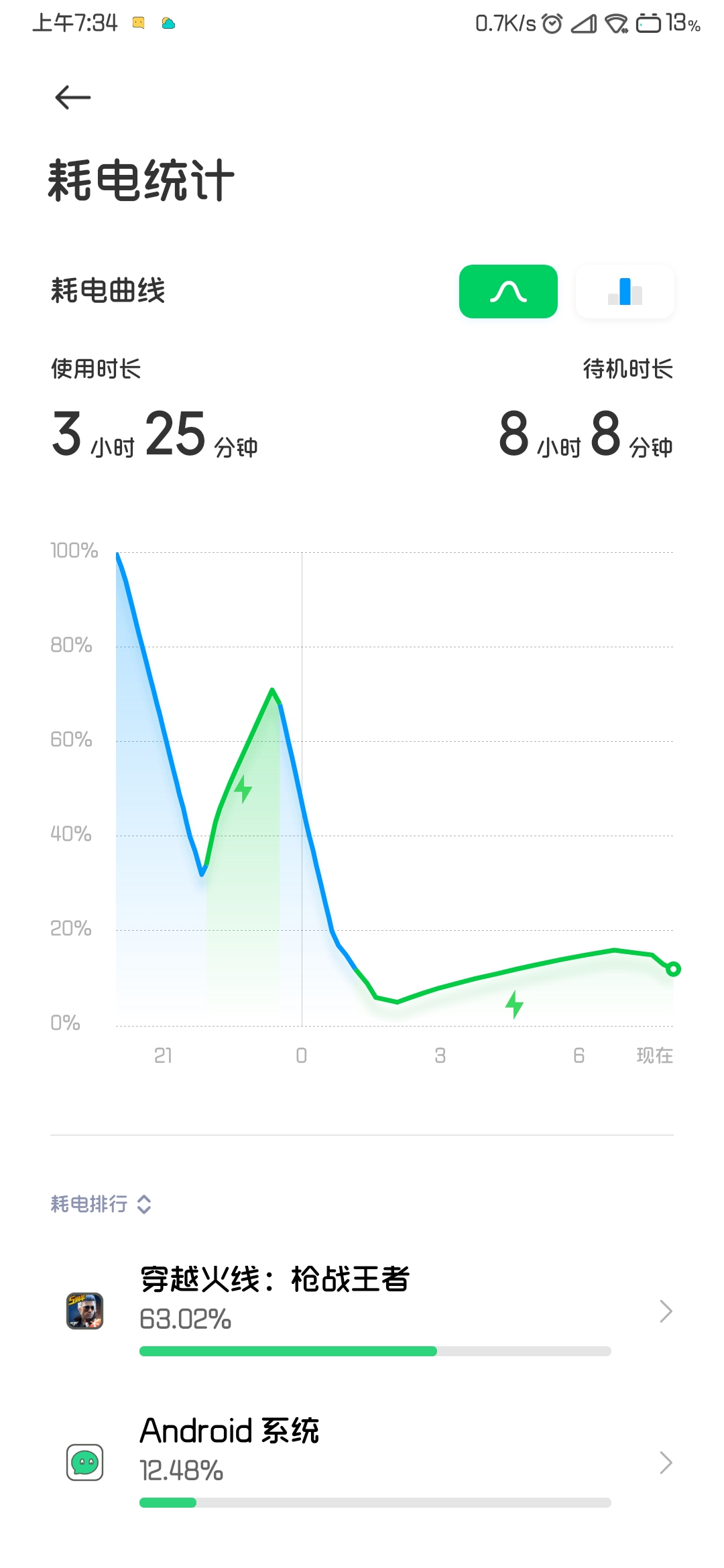This screenshot has height=1568, width=724.
Task: Open 穿越火线：枪战王者 power usage details
Action: pyautogui.click(x=362, y=1311)
